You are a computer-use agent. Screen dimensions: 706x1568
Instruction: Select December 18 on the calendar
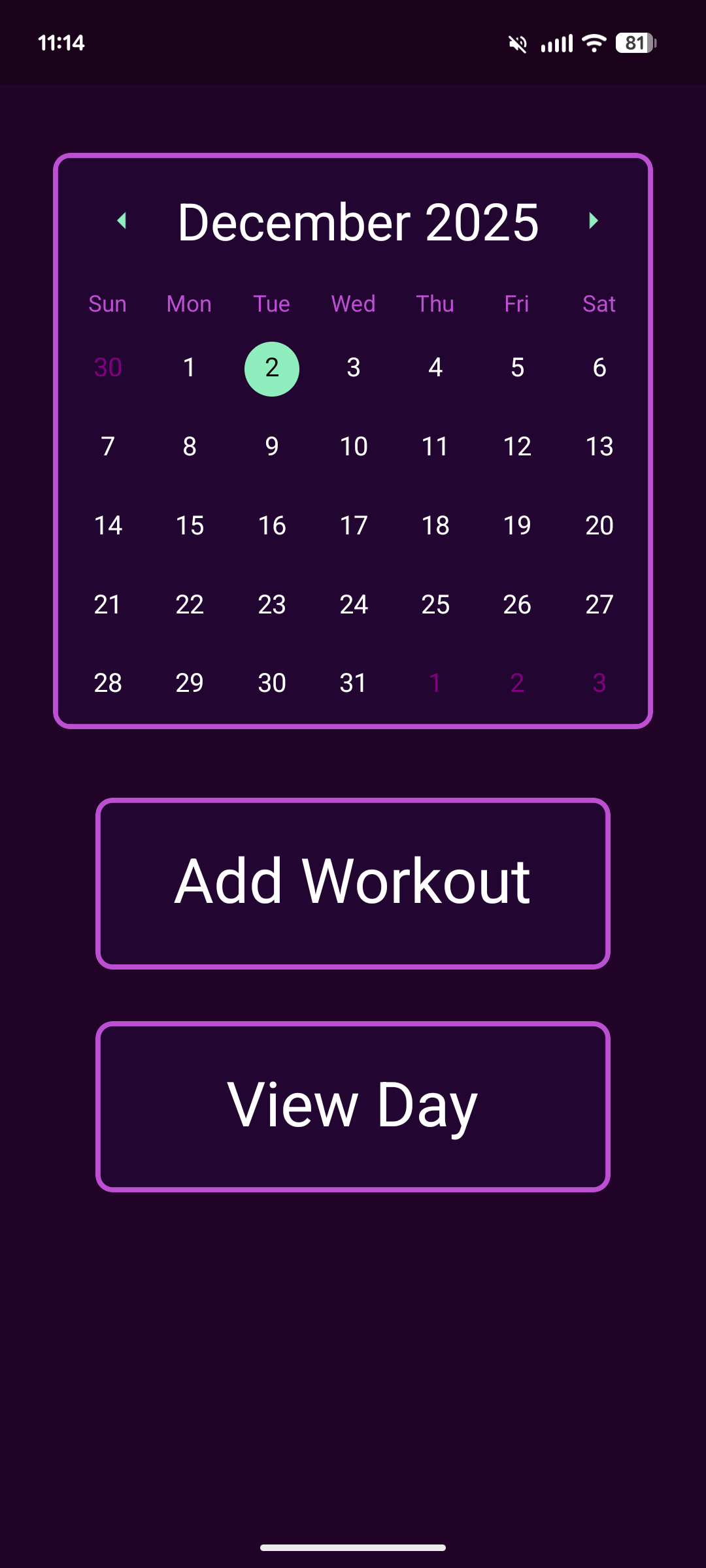[x=435, y=526]
